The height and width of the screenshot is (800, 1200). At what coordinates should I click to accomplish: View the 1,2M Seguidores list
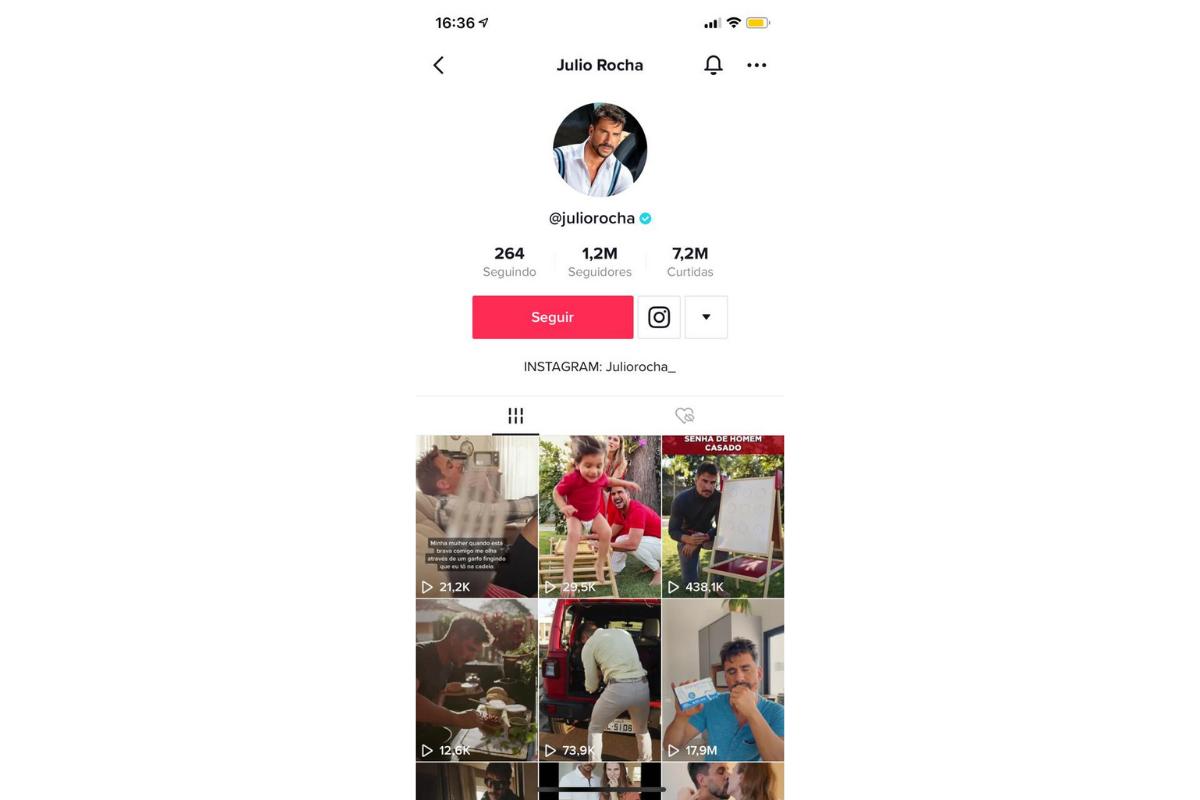click(600, 262)
